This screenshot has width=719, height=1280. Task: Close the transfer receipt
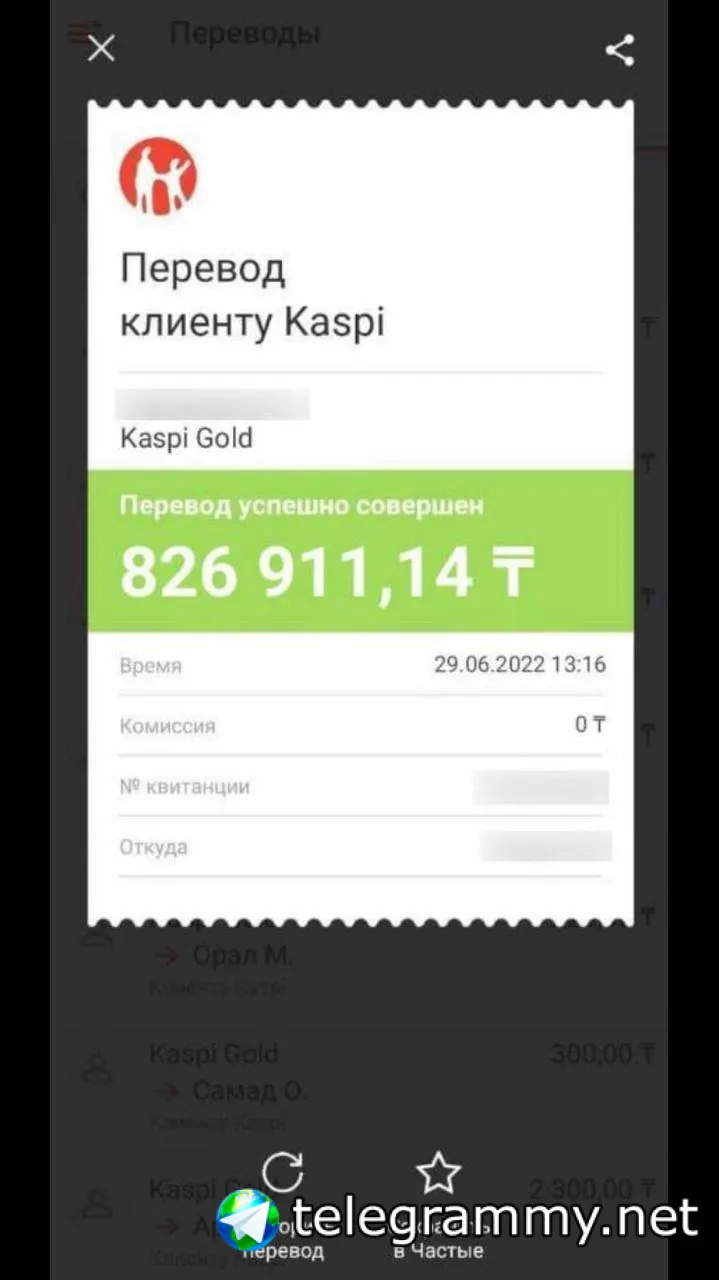(x=101, y=48)
